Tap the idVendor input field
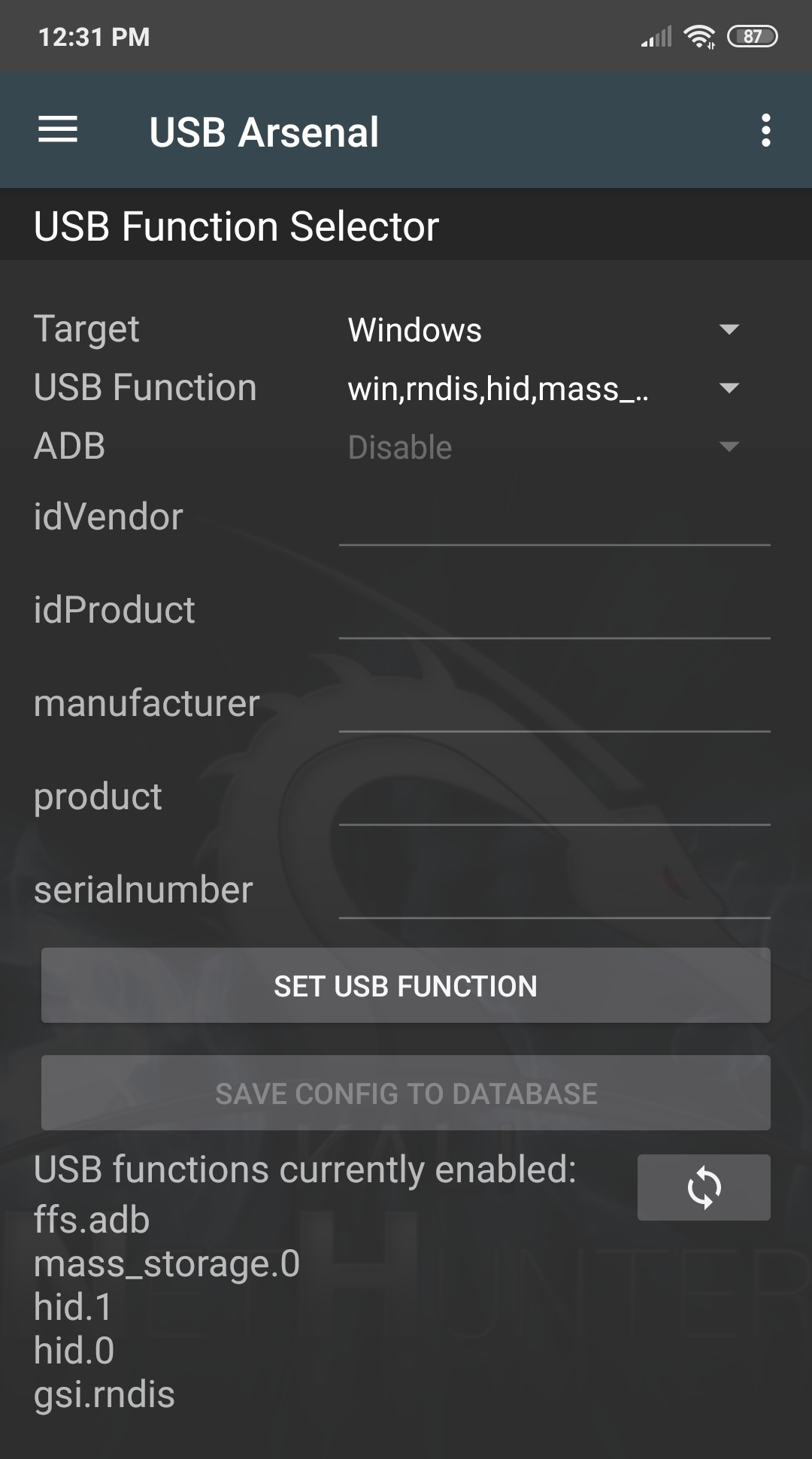812x1459 pixels. pyautogui.click(x=554, y=519)
